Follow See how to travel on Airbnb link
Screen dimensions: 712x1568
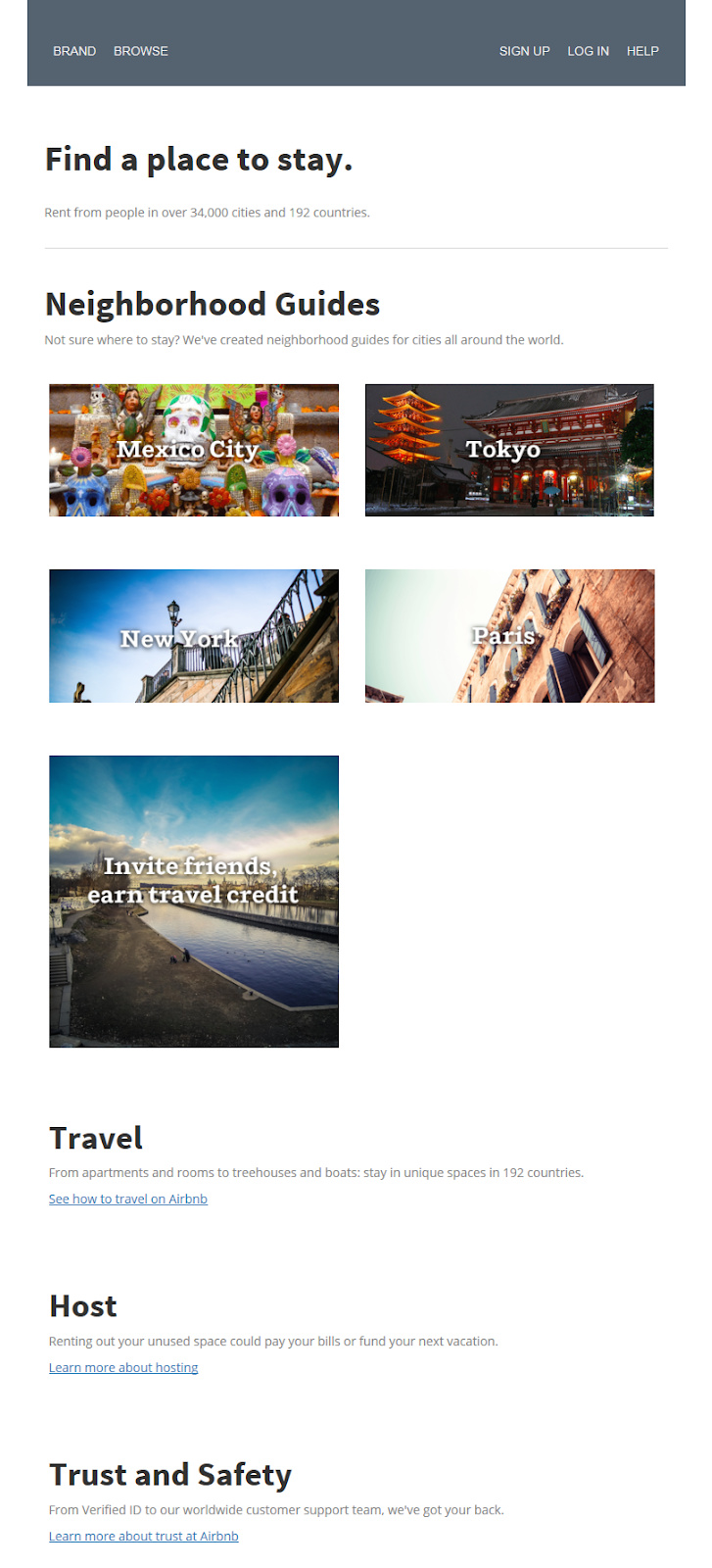click(128, 1199)
